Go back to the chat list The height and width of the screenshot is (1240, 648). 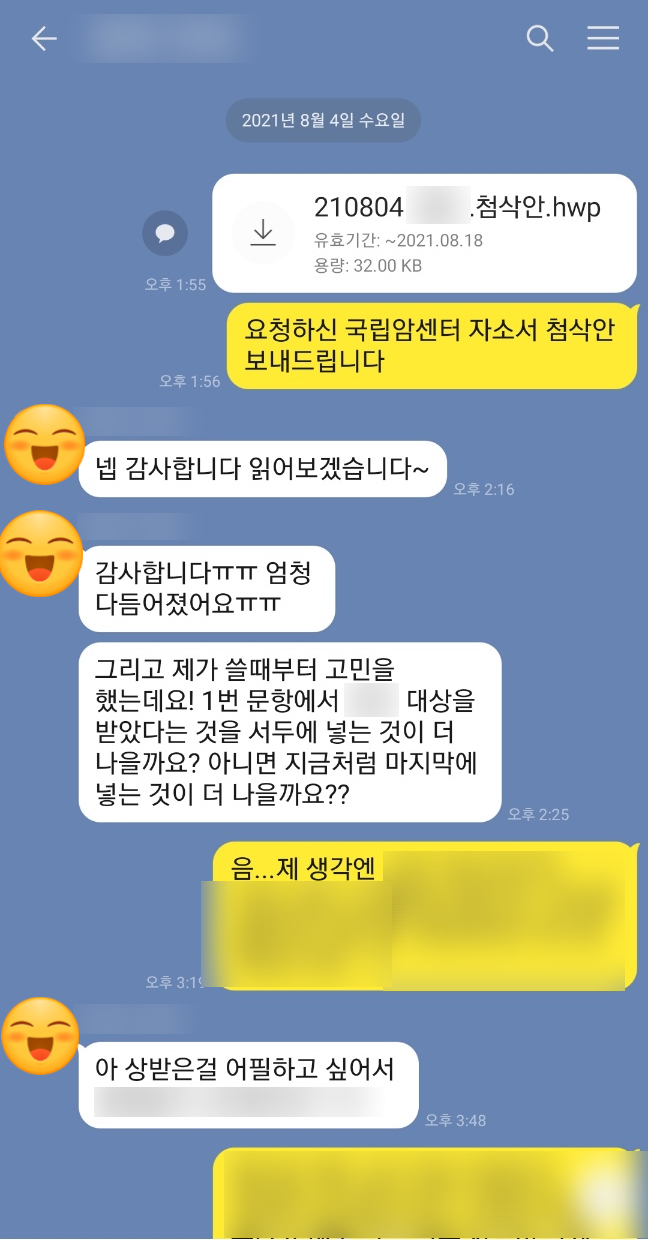coord(44,39)
